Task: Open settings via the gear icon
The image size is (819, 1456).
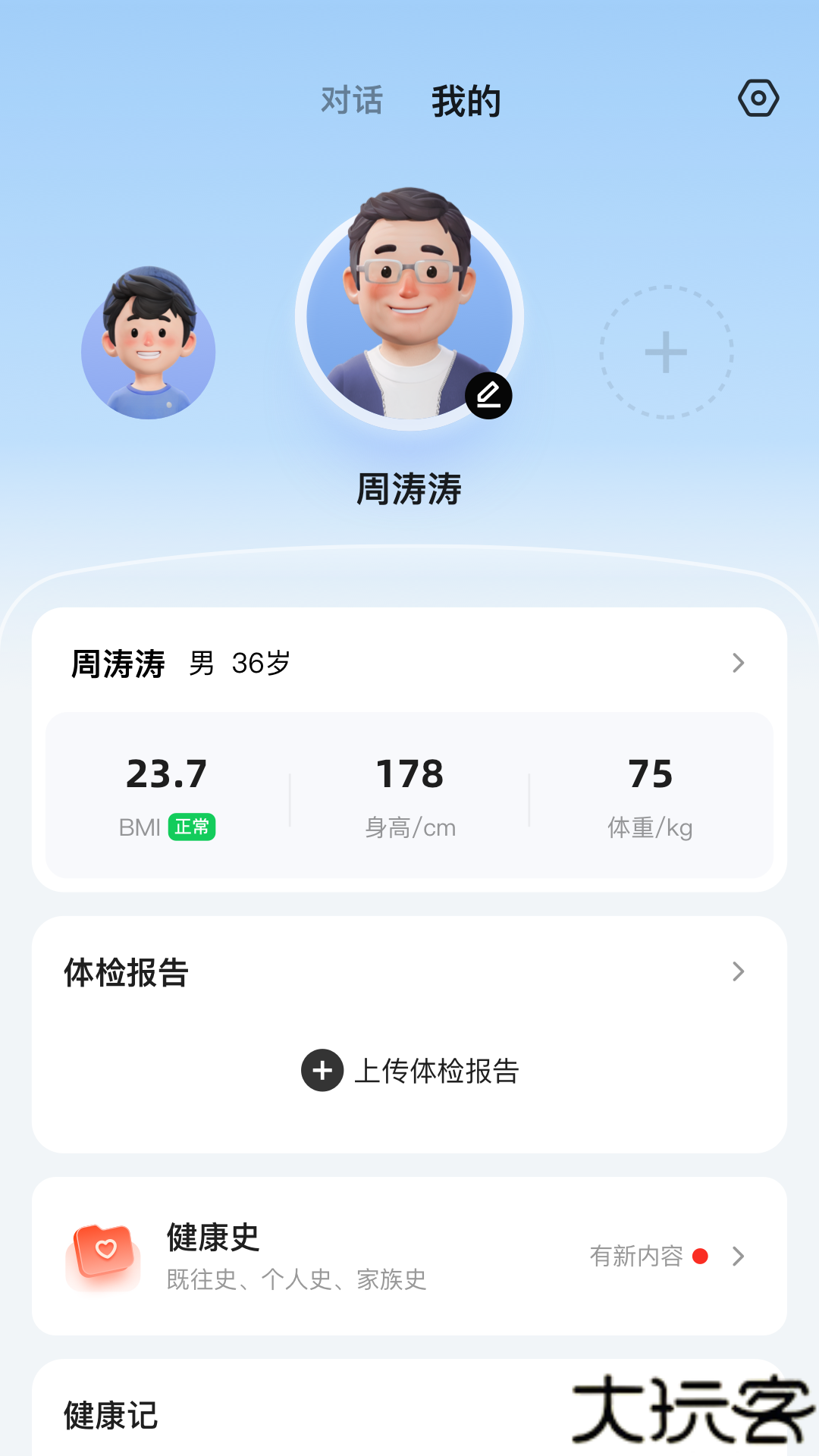Action: tap(758, 97)
